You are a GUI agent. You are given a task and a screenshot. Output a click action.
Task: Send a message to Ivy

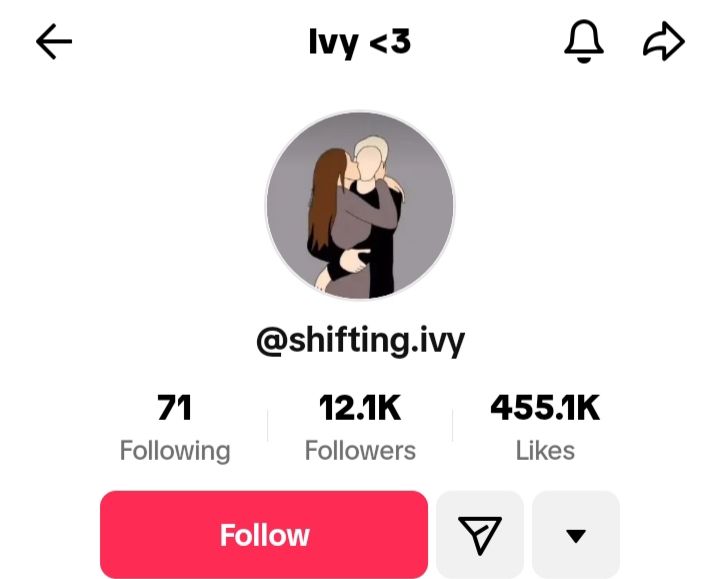[480, 535]
